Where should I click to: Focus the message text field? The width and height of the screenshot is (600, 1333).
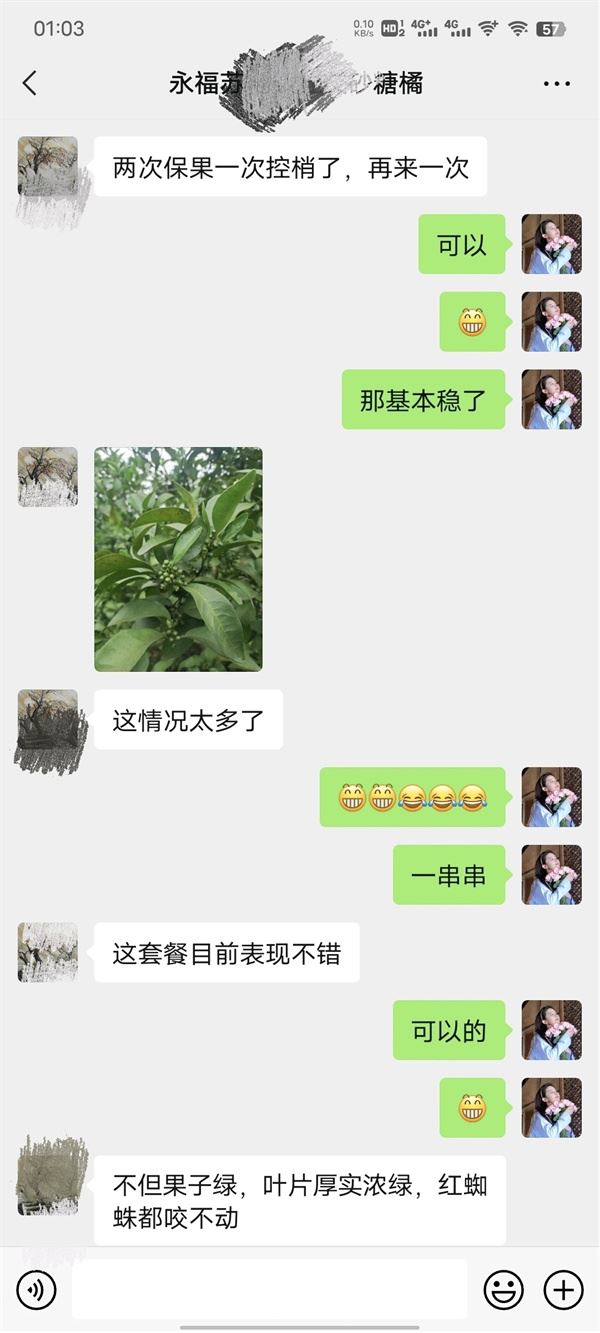point(269,1290)
